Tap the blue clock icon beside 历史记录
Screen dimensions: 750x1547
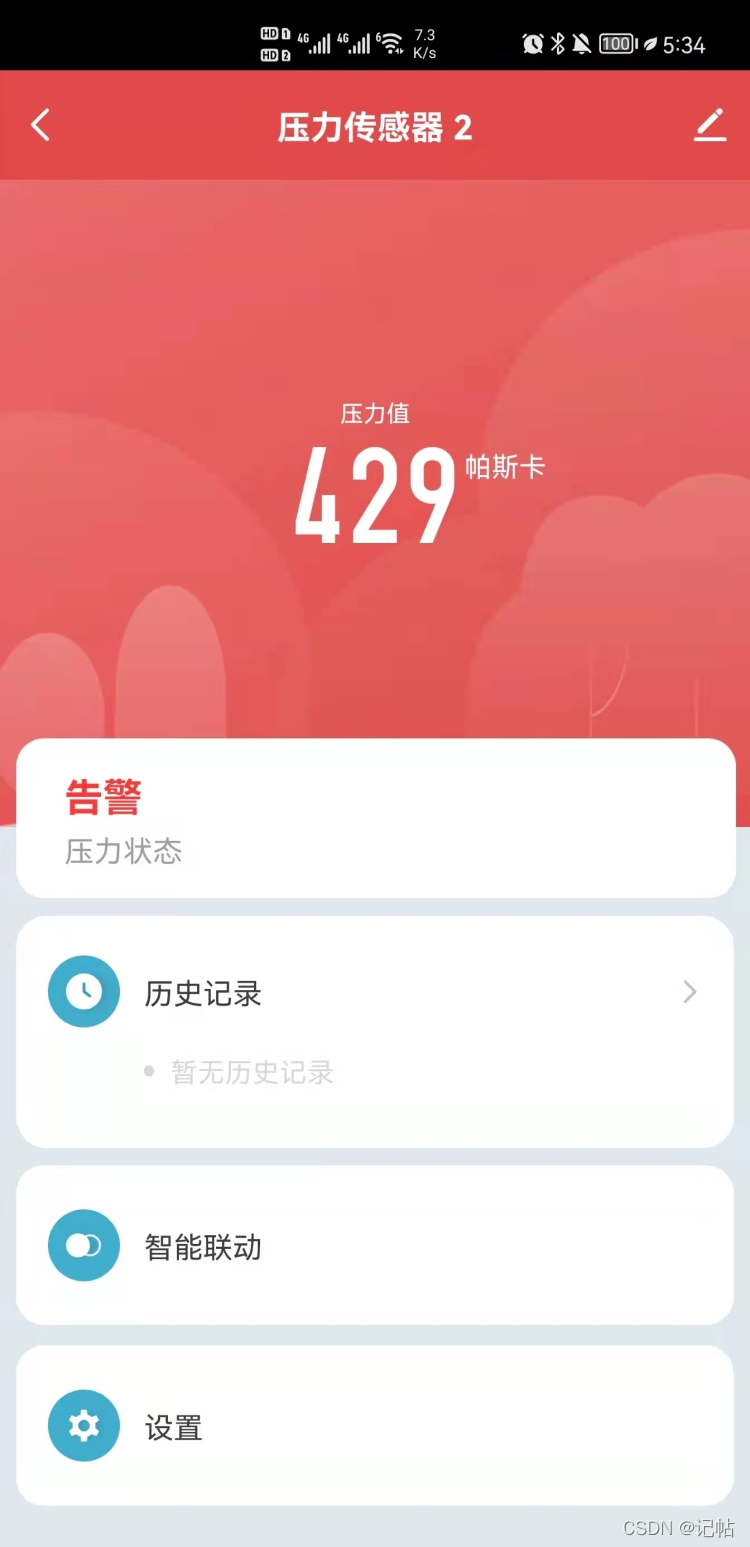tap(83, 992)
